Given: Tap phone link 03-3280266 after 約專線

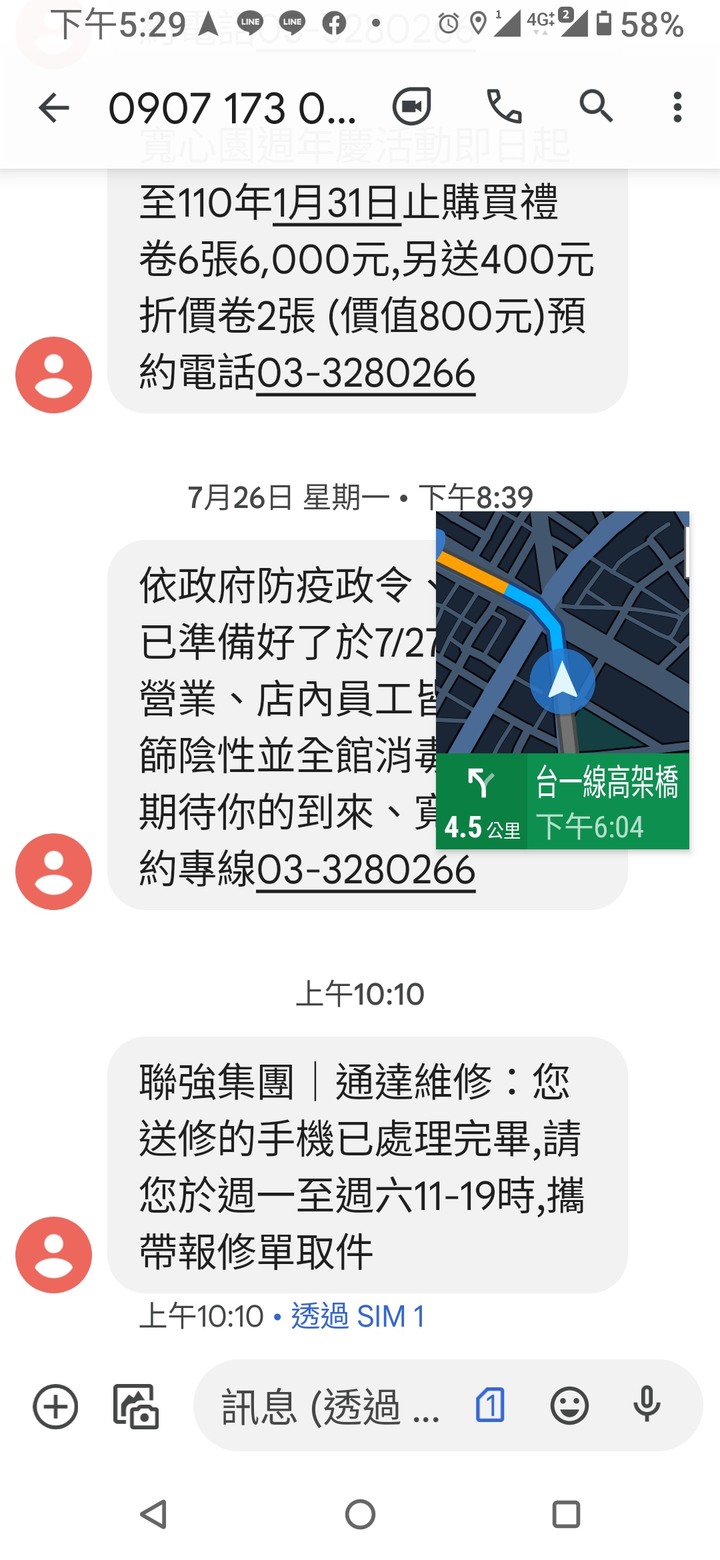Looking at the screenshot, I should (366, 871).
